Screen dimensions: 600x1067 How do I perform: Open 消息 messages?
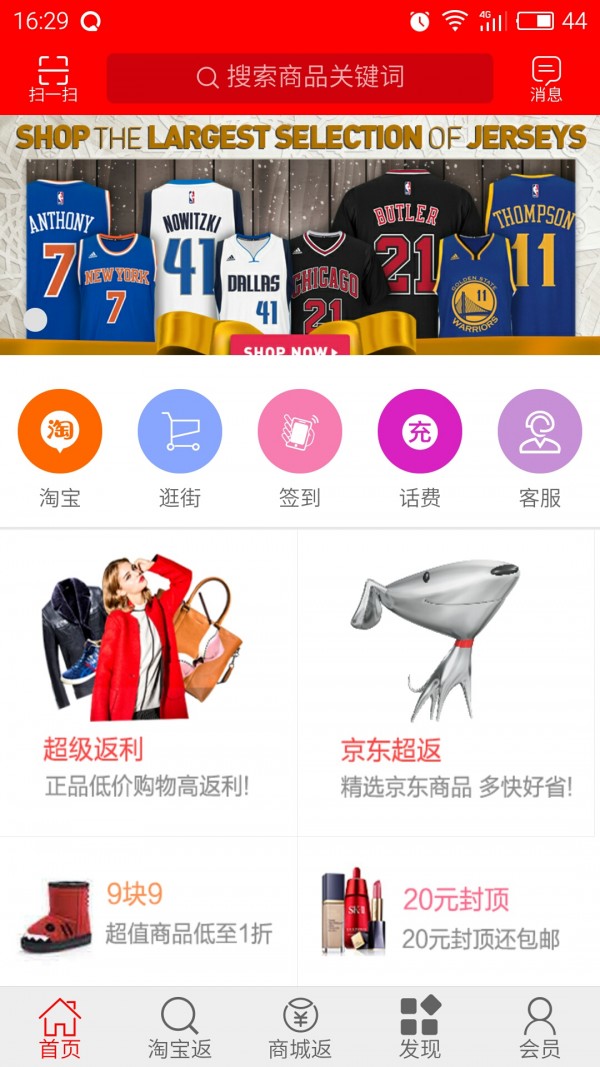click(546, 79)
